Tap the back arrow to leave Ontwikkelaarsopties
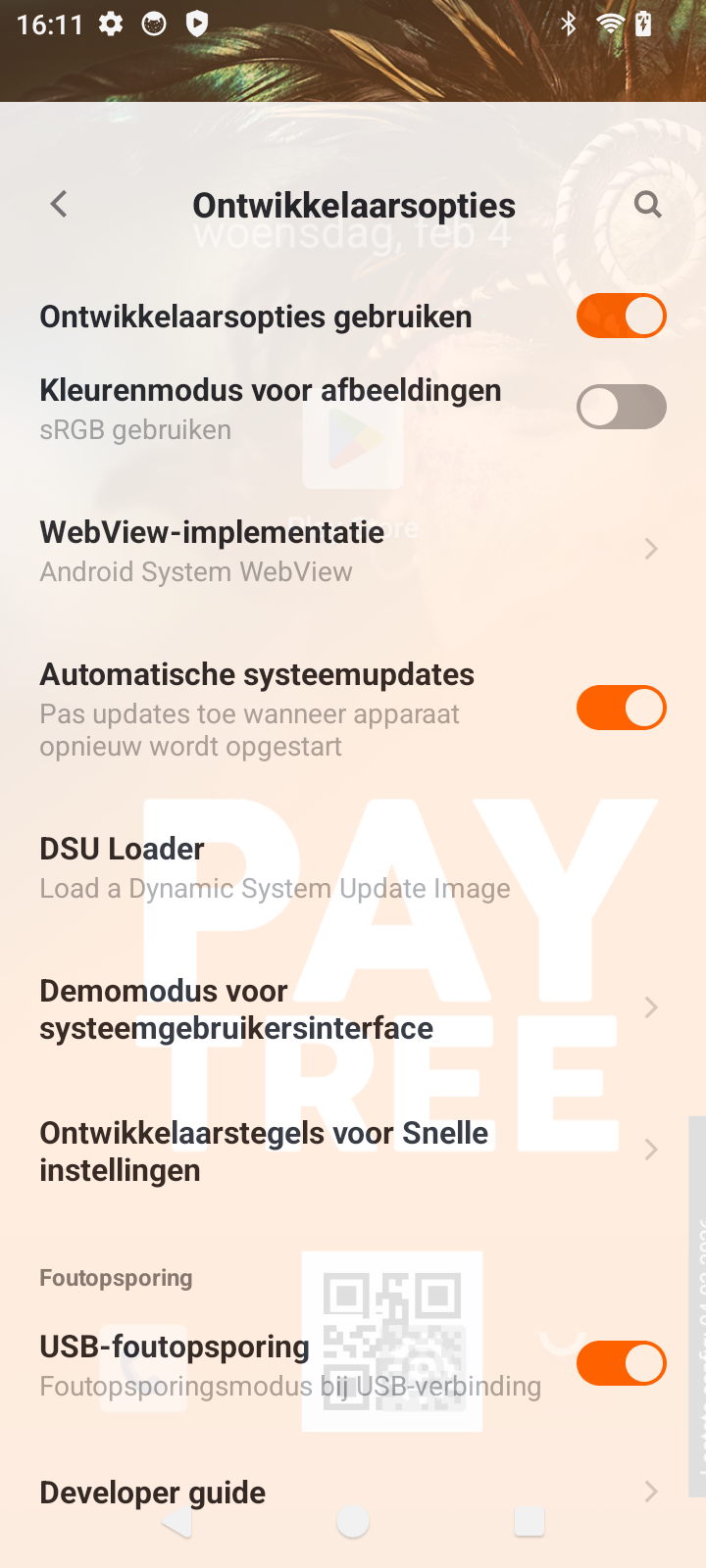The width and height of the screenshot is (706, 1568). click(x=58, y=204)
